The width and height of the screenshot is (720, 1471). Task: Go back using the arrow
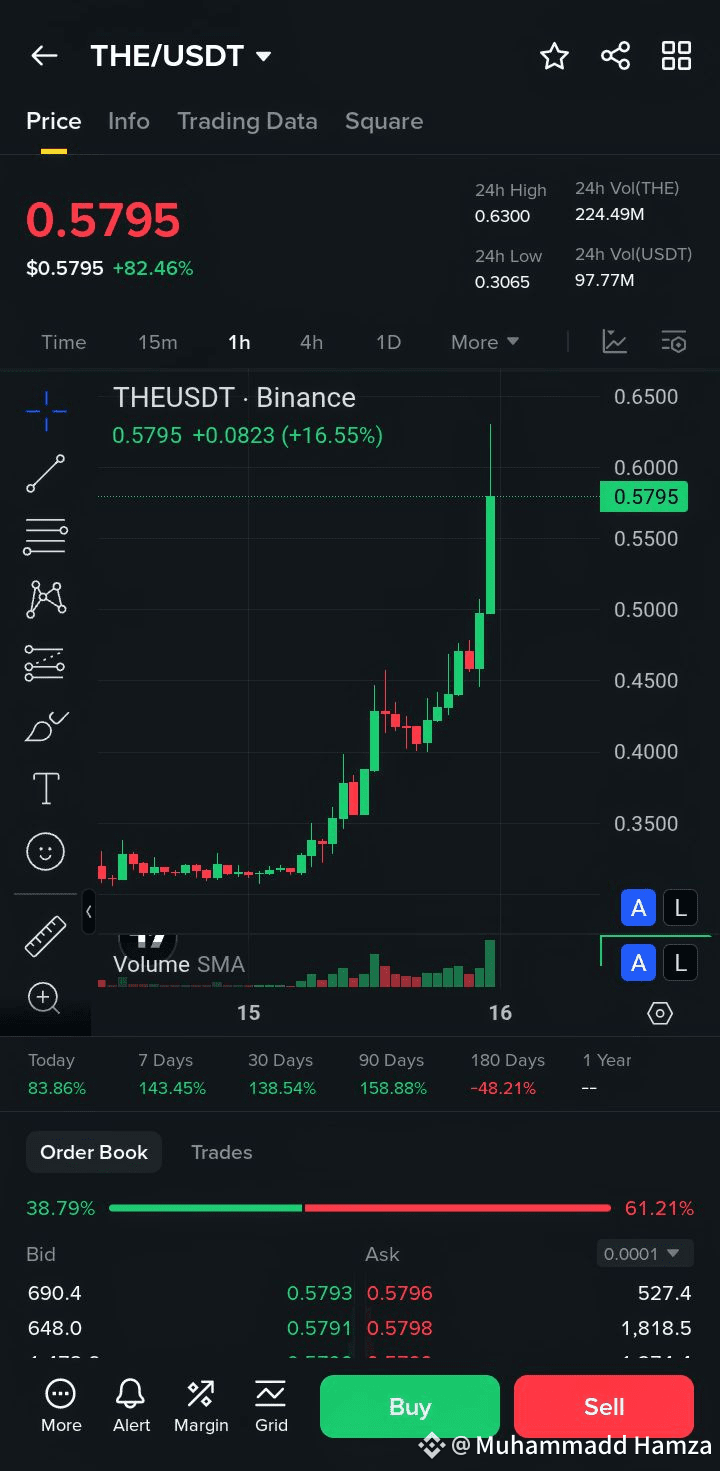44,56
